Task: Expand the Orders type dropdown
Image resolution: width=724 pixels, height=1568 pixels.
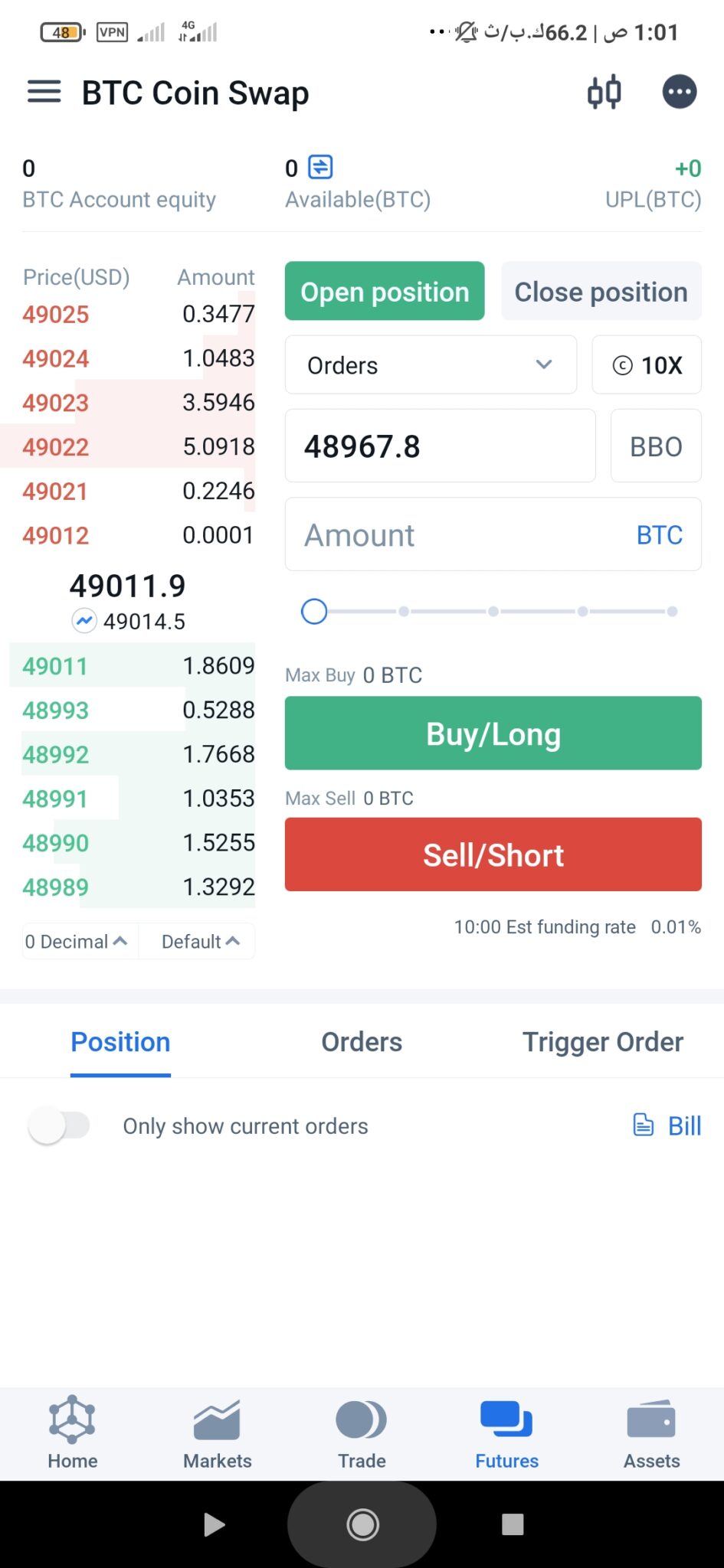Action: click(431, 364)
